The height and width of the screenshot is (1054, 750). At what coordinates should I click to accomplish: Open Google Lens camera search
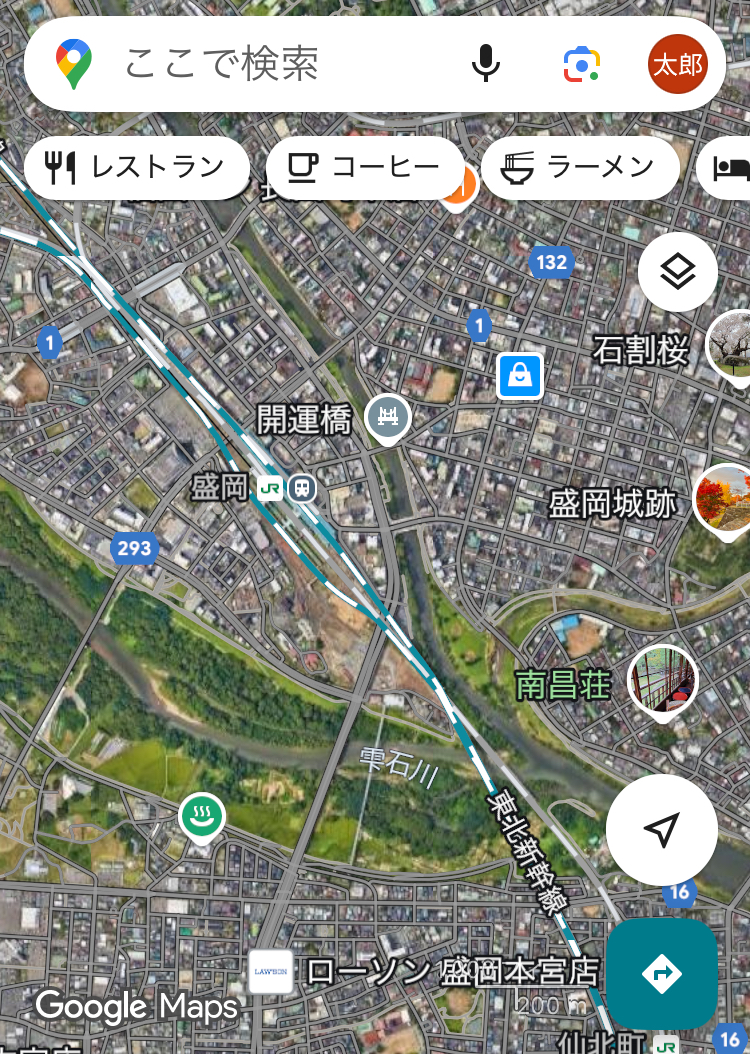(581, 65)
